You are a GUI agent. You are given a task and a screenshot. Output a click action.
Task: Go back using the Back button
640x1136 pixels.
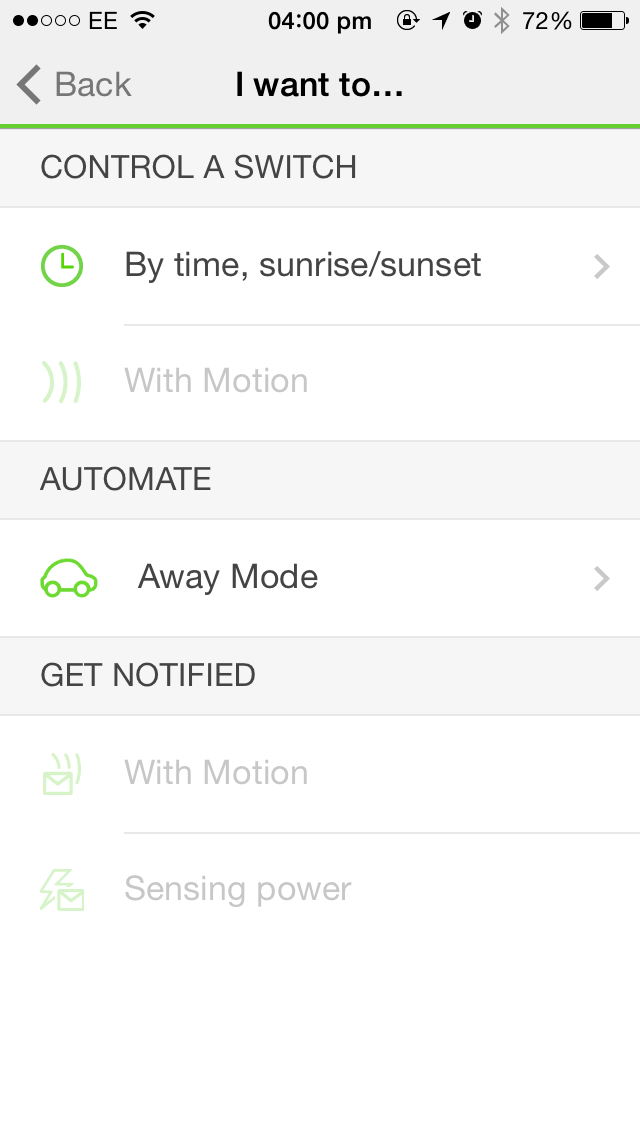74,85
